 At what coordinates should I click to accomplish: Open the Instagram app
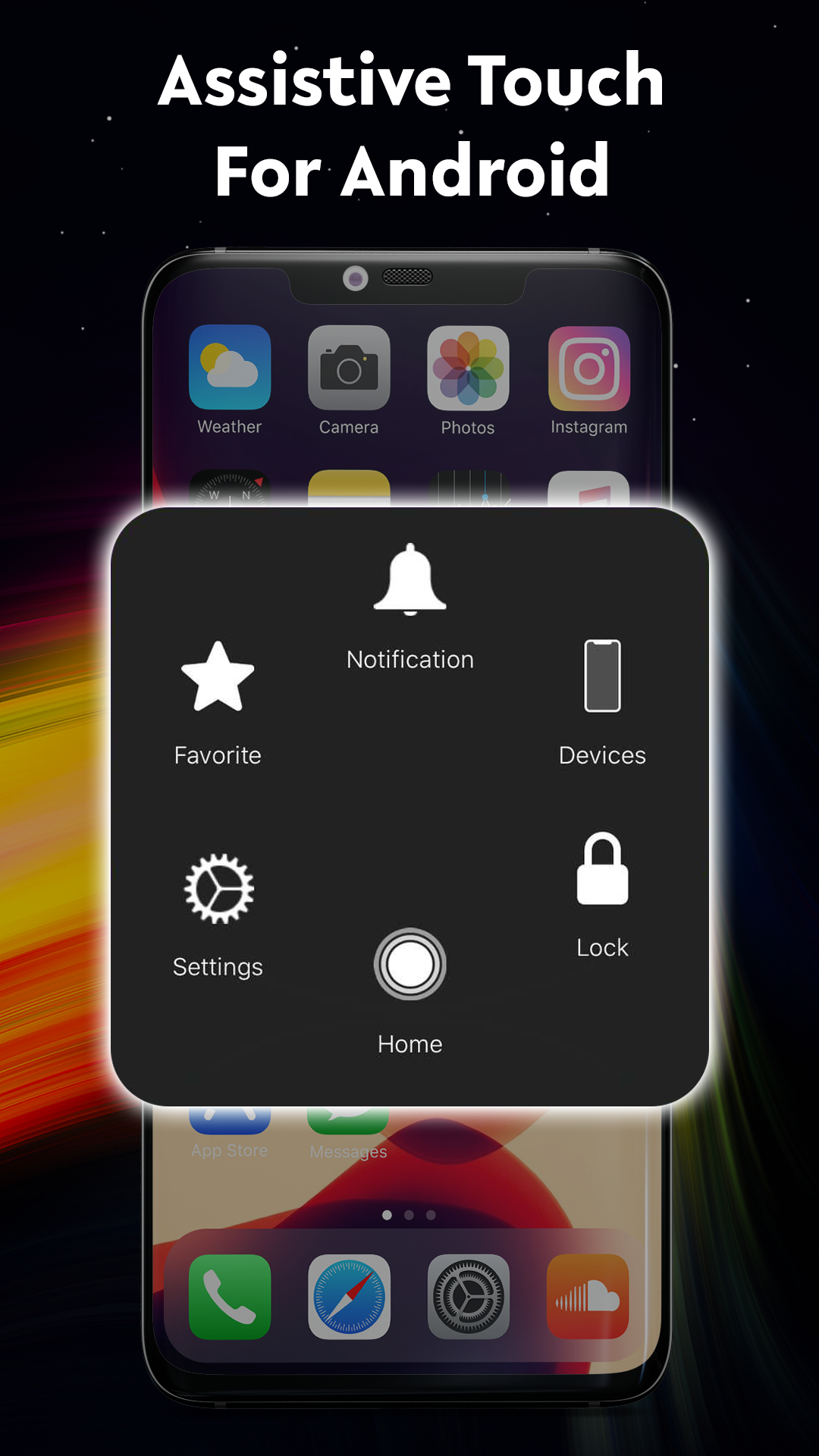[x=589, y=369]
